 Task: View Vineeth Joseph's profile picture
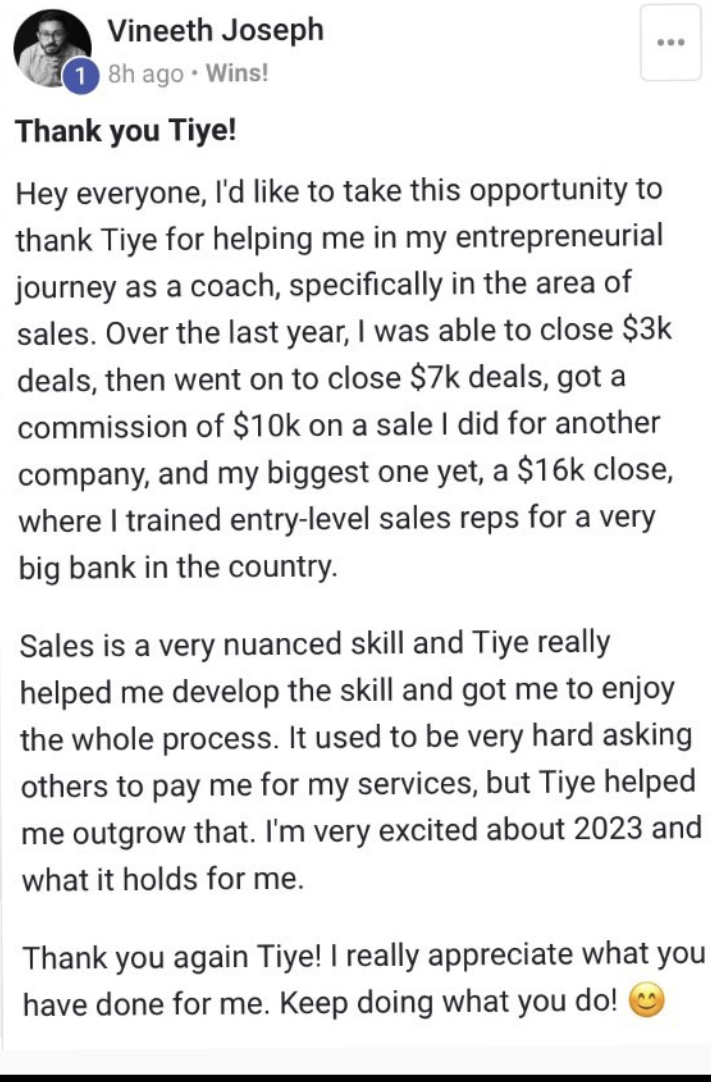pos(51,47)
